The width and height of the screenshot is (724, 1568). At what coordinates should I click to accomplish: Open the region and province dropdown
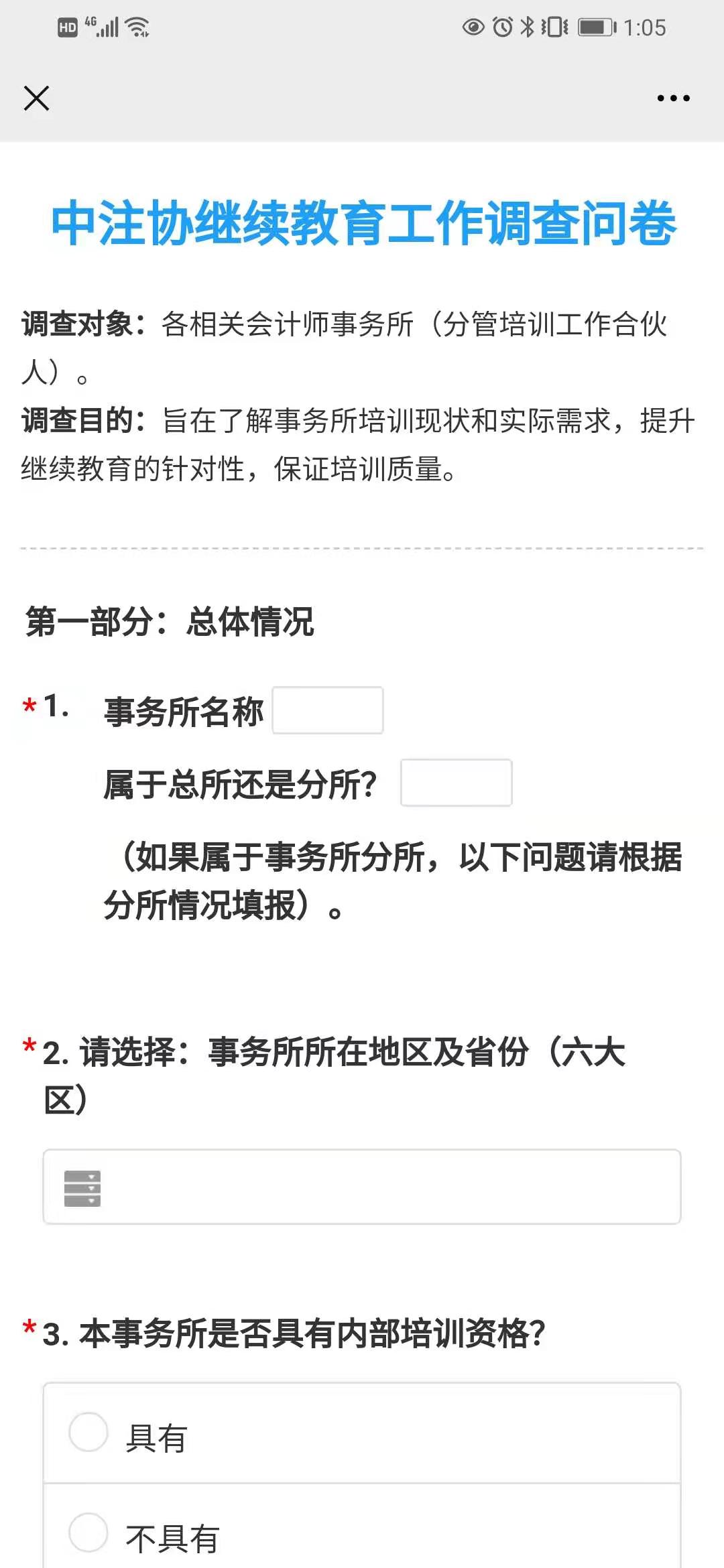[x=362, y=1187]
